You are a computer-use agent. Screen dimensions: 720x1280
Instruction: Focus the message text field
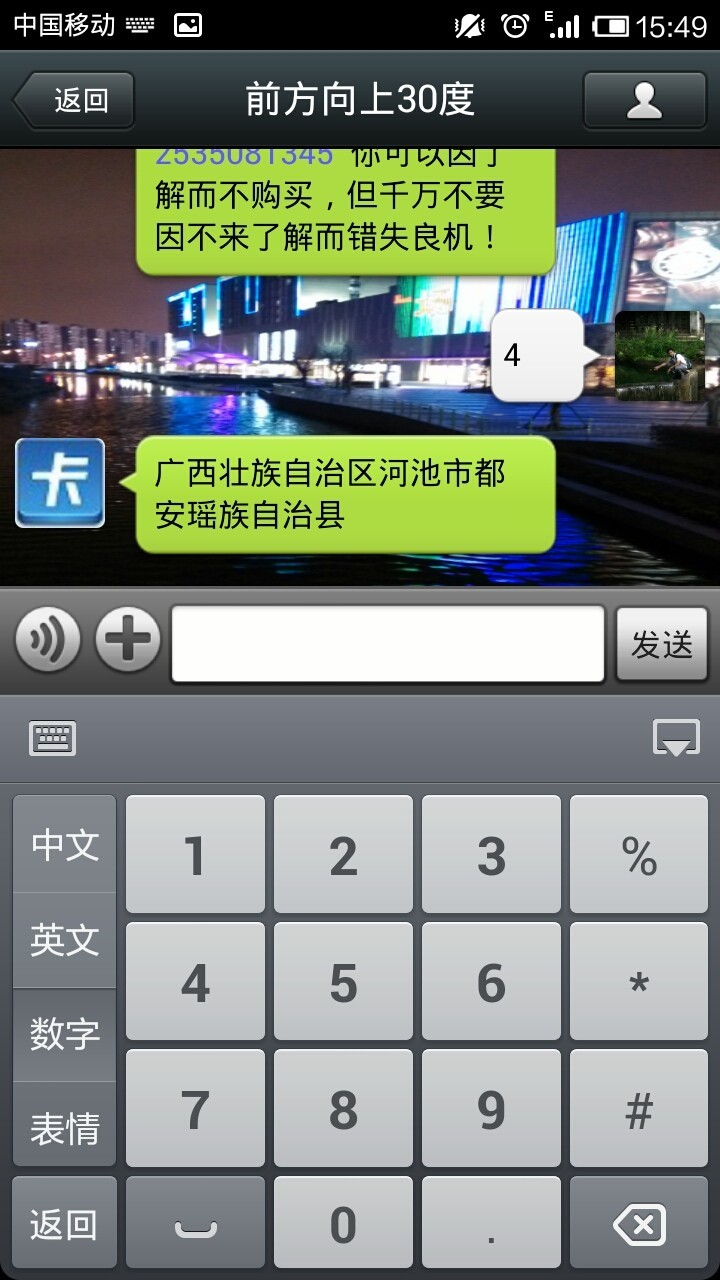point(388,644)
